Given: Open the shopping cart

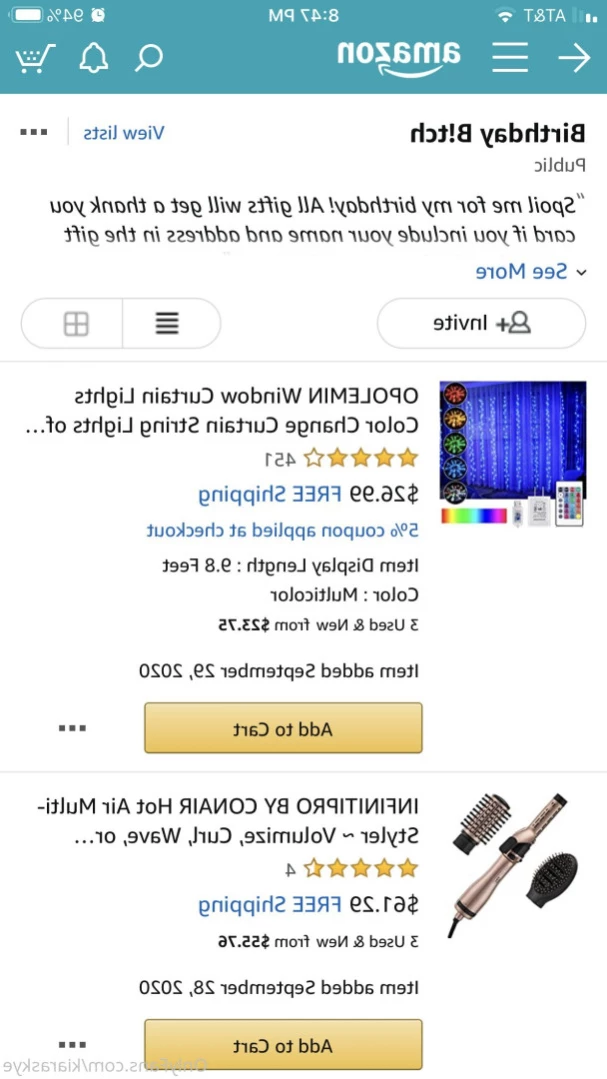Looking at the screenshot, I should coord(36,58).
